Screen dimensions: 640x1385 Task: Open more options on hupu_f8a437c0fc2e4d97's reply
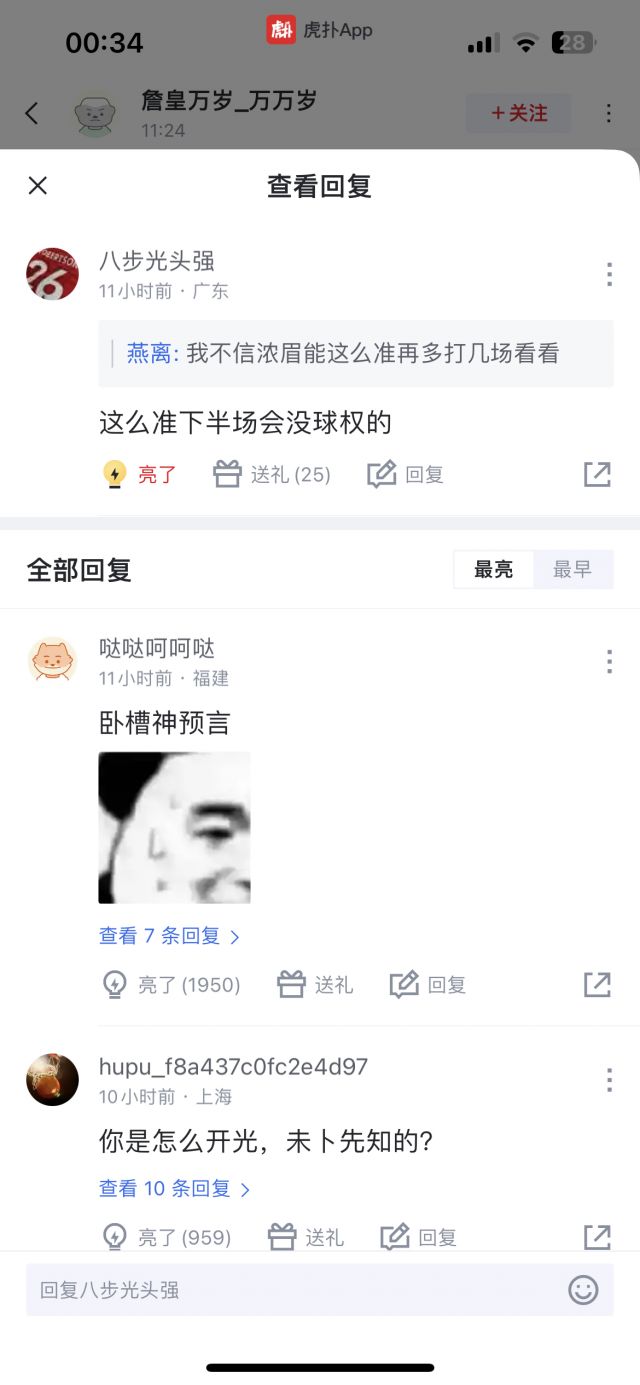(x=609, y=1079)
